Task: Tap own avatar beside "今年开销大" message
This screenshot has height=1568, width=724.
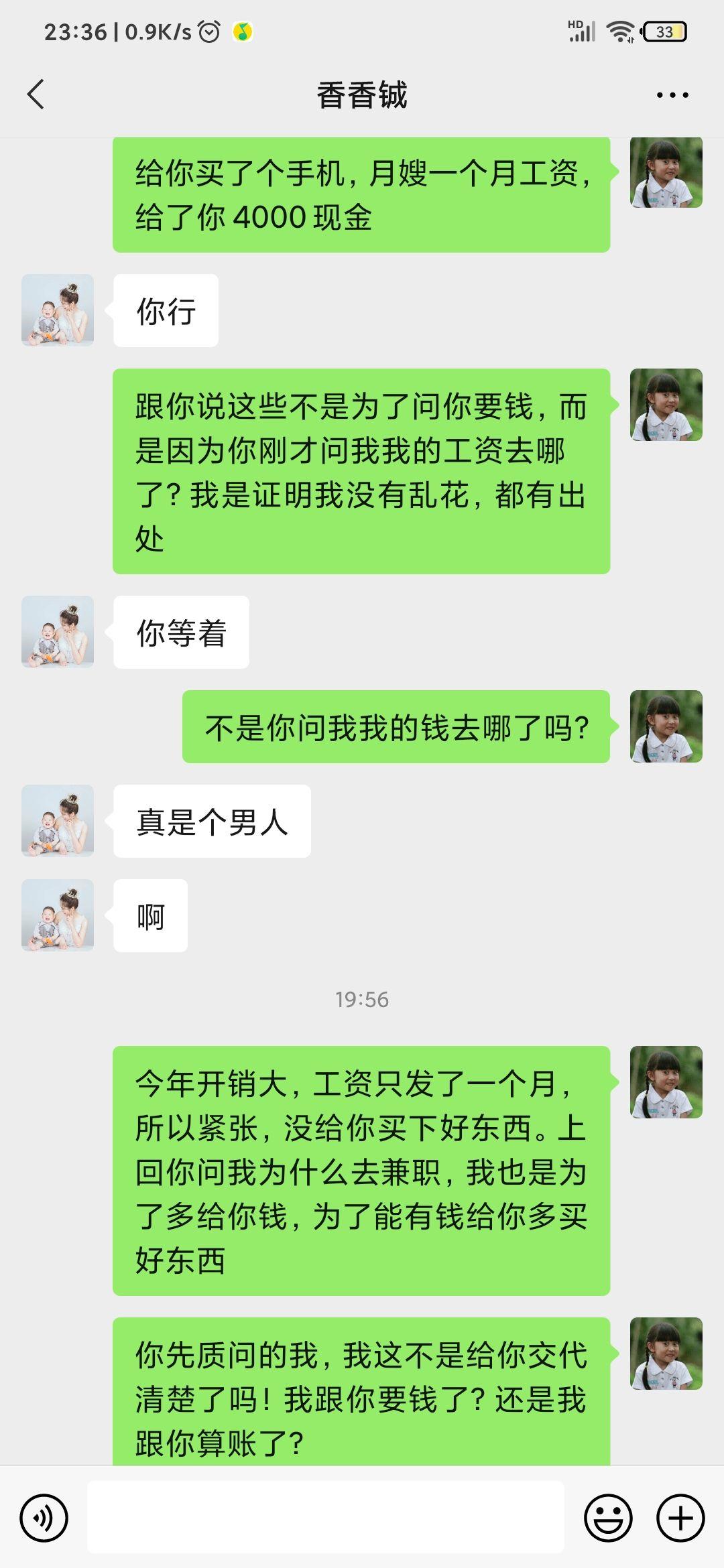Action: (666, 1082)
